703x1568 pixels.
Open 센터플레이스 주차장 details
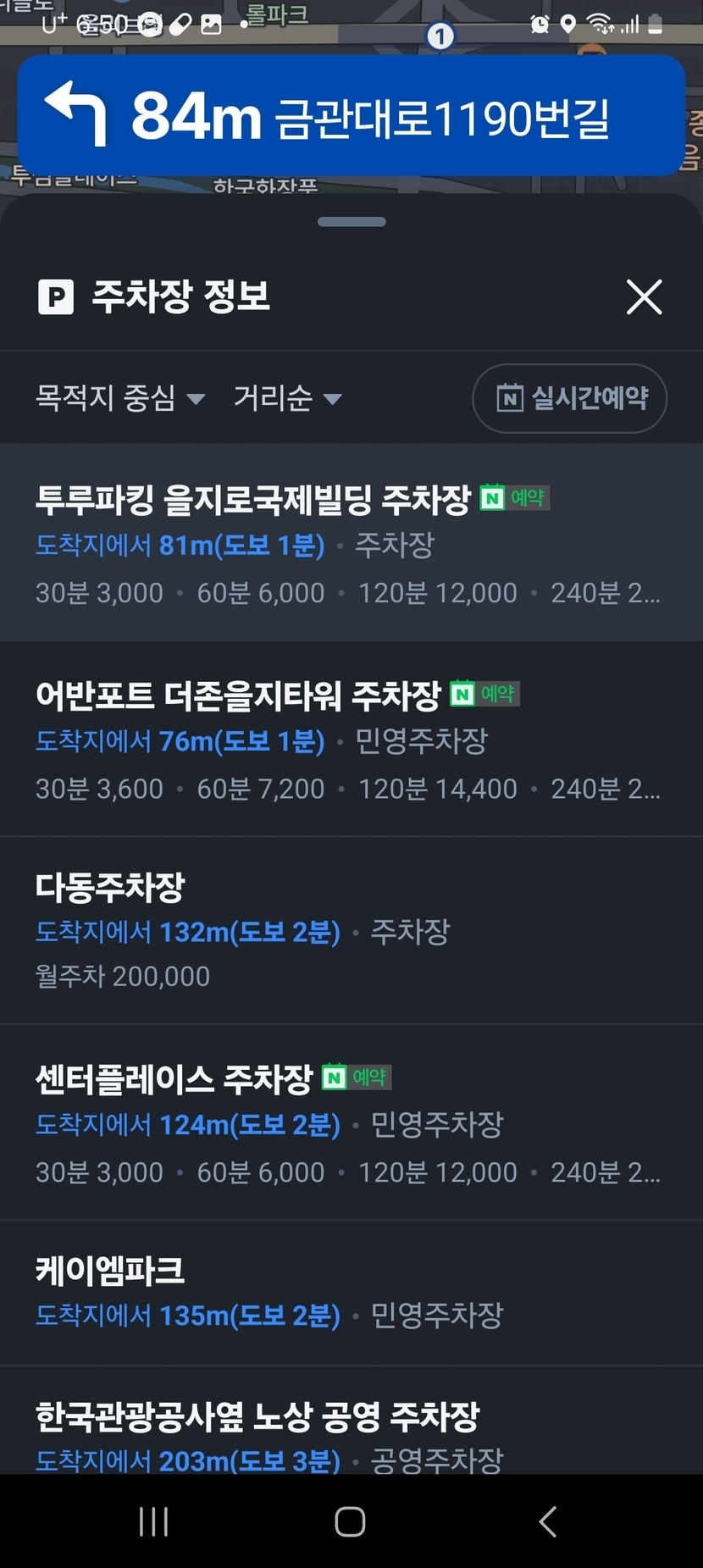351,1122
